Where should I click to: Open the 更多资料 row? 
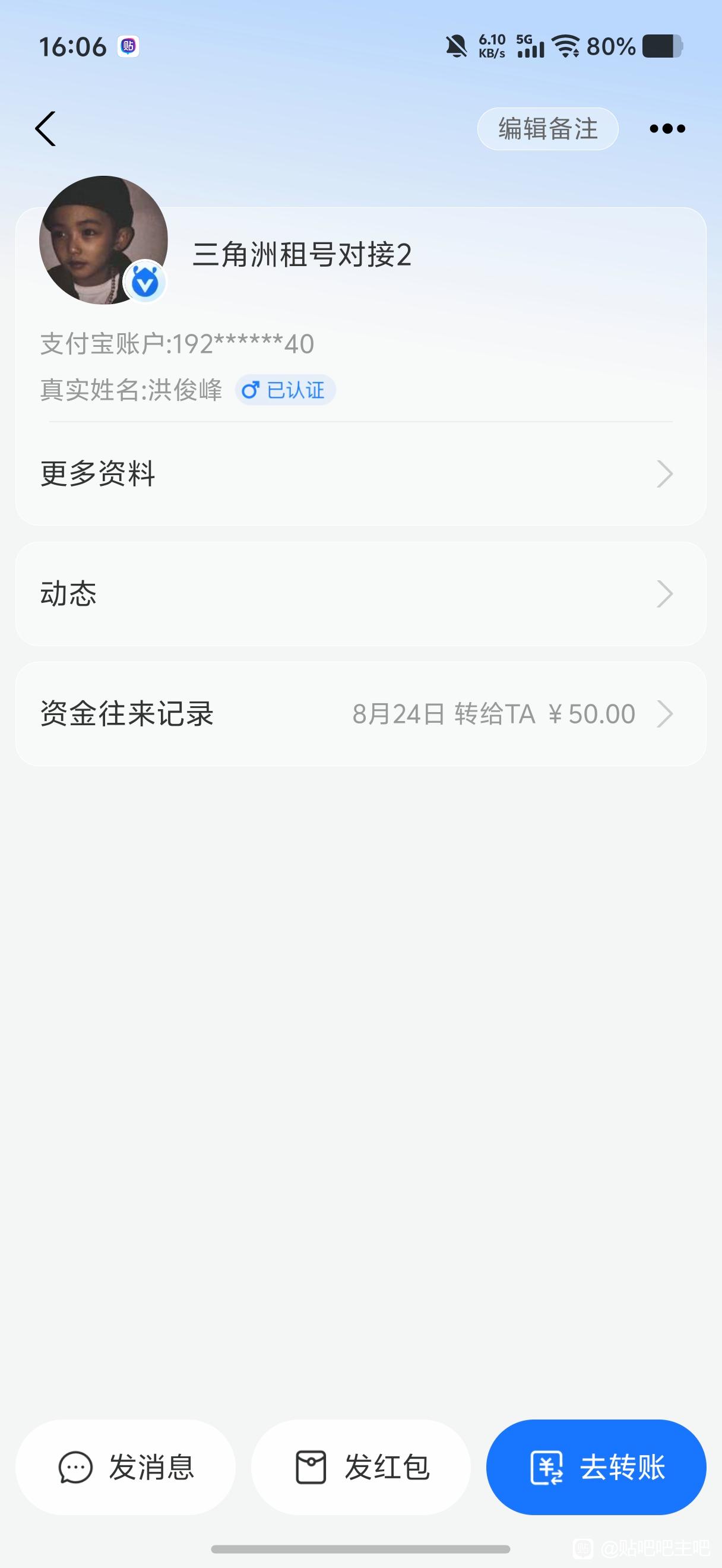click(360, 473)
